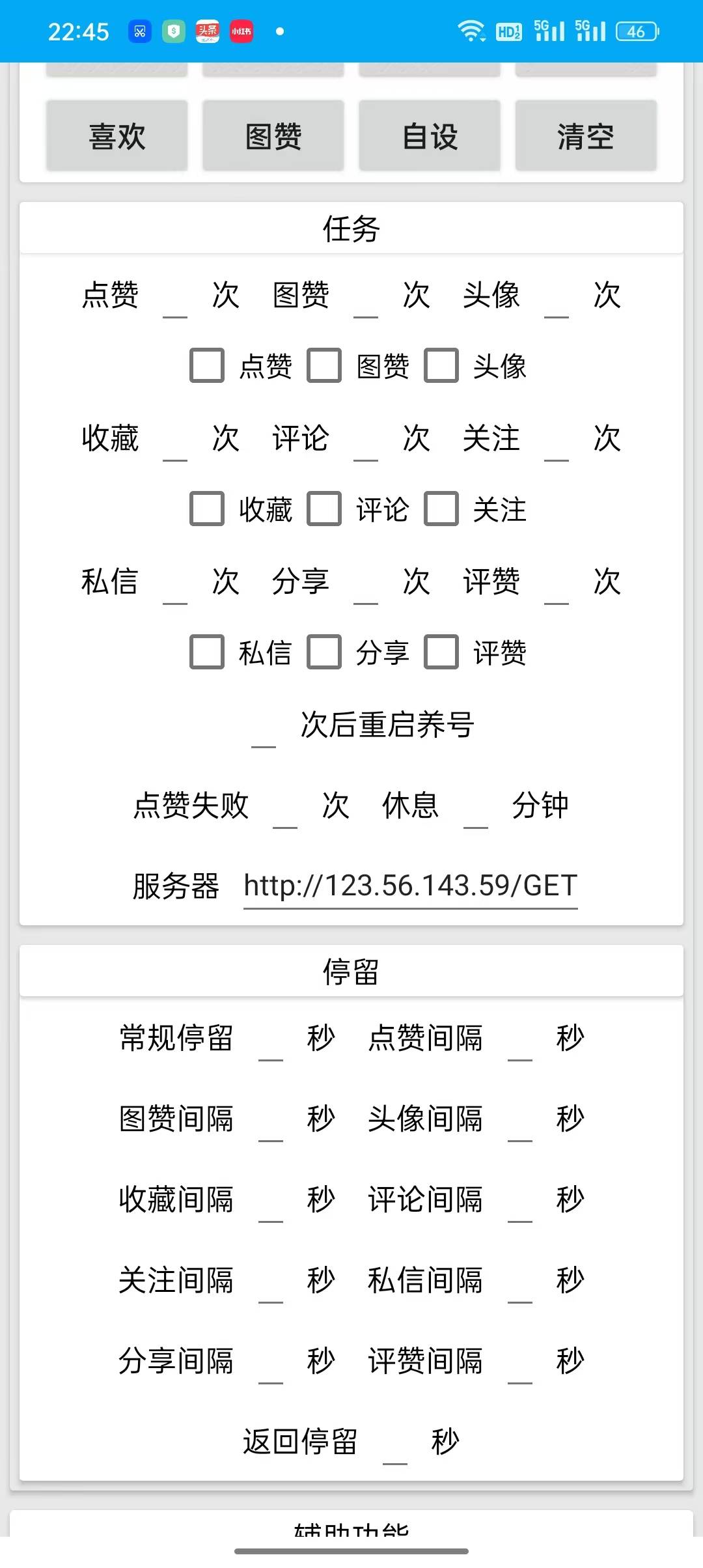Tap the dollar-sign notification icon
This screenshot has width=703, height=1568.
point(172,30)
